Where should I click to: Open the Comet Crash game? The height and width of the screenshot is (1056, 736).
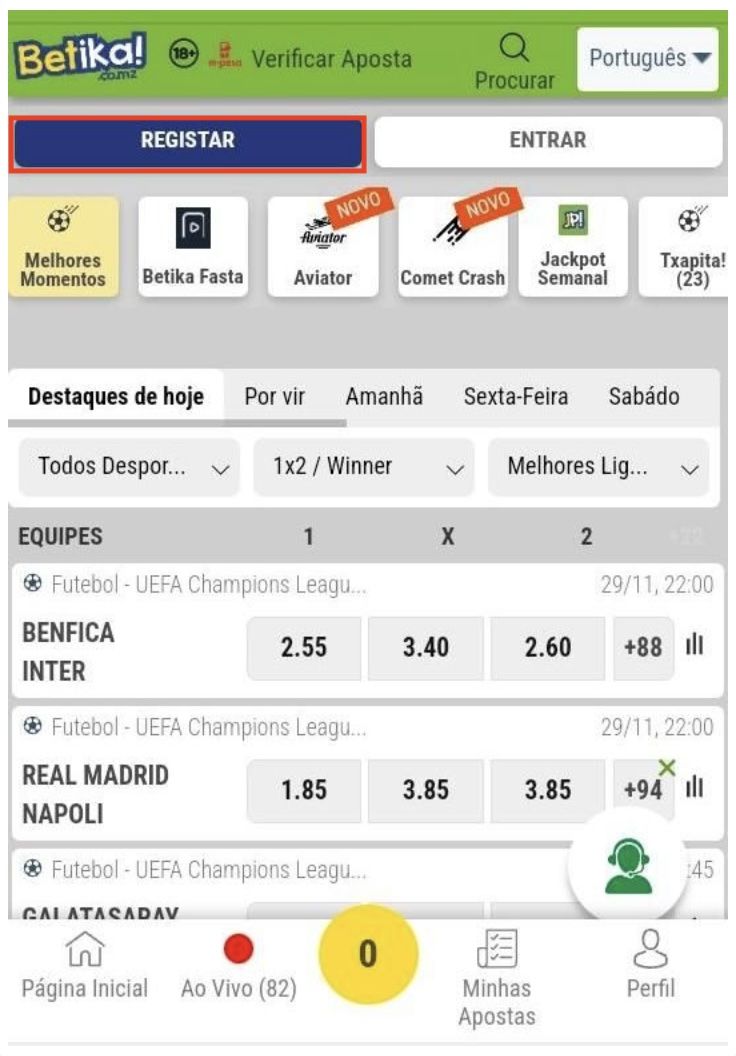452,246
